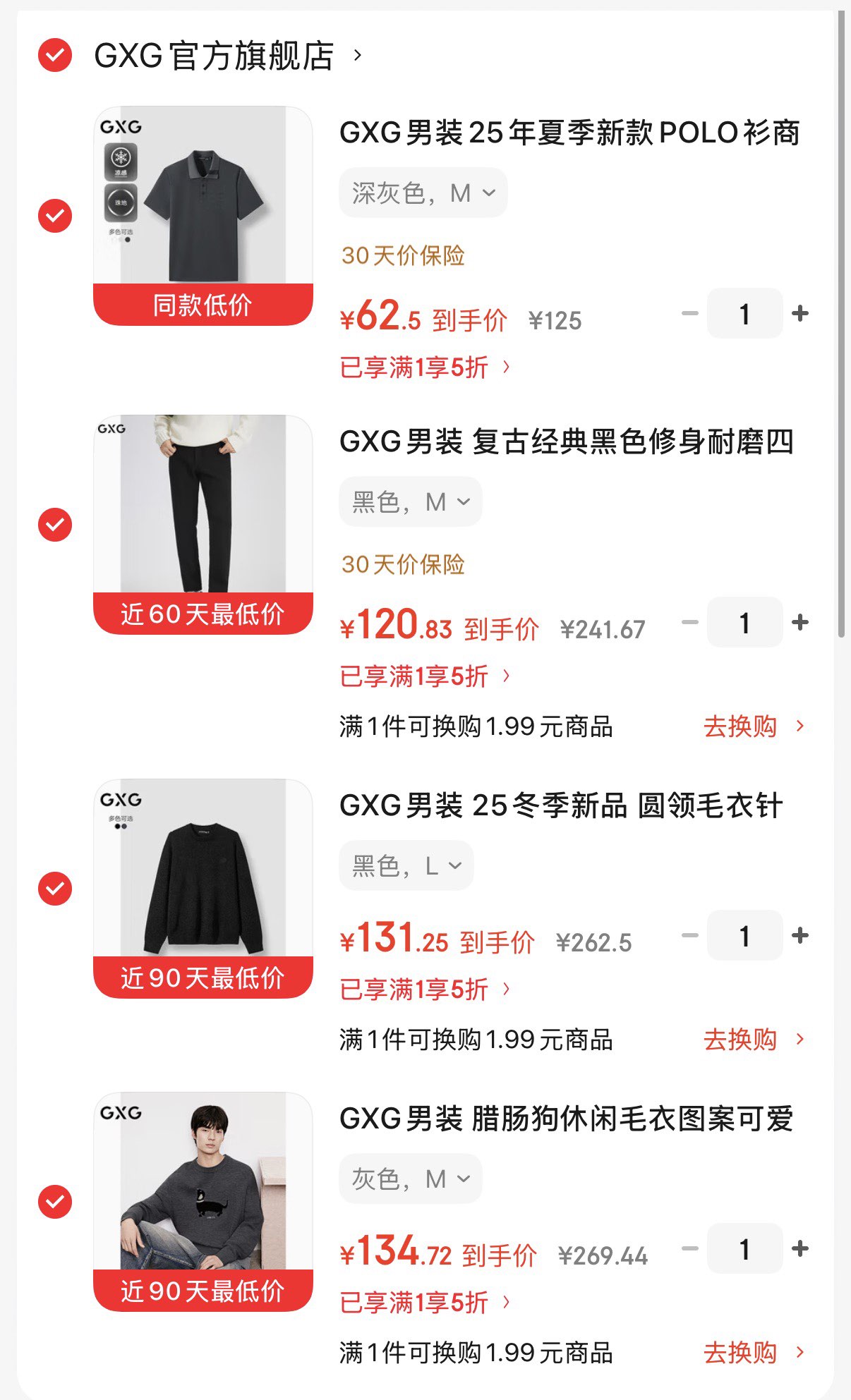This screenshot has width=851, height=1400.
Task: Increase quantity of the 腊肠狗 sweater
Action: pyautogui.click(x=800, y=1248)
